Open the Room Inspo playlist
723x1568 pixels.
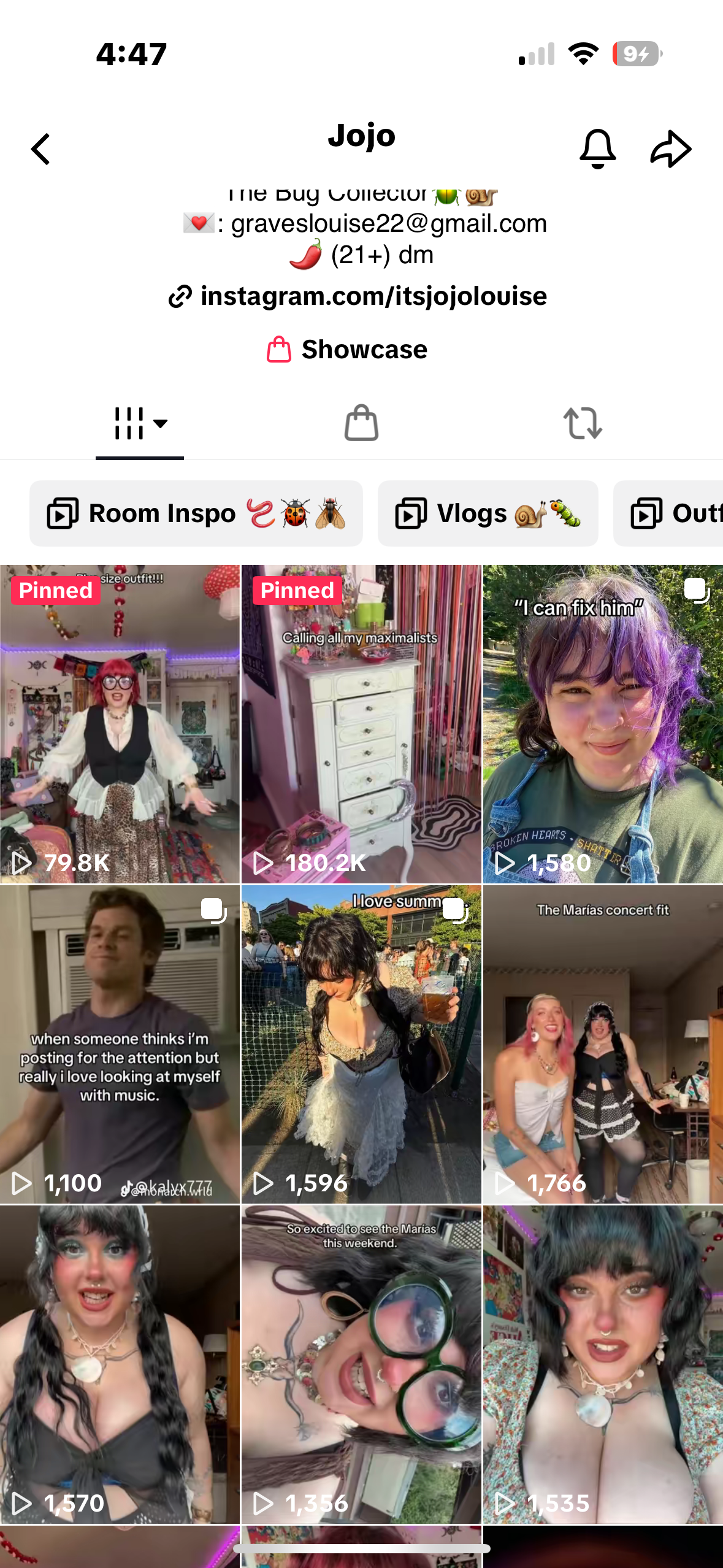pos(196,513)
